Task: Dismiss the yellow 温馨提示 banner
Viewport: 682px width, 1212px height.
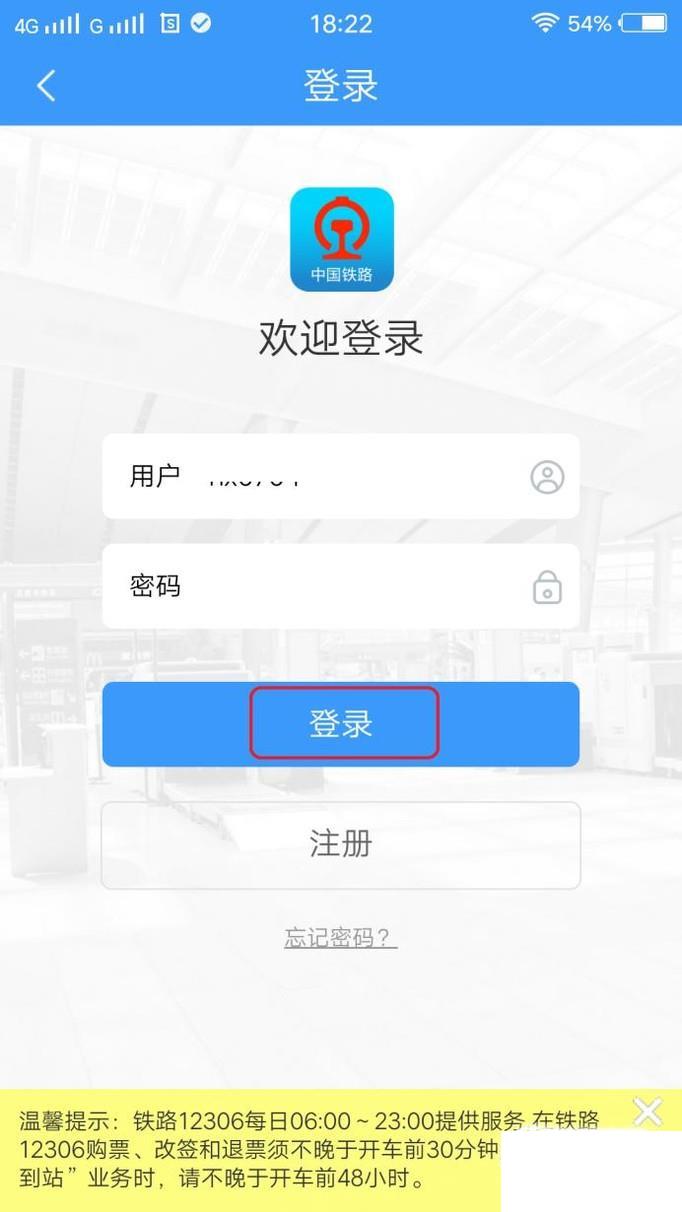Action: tap(648, 1112)
